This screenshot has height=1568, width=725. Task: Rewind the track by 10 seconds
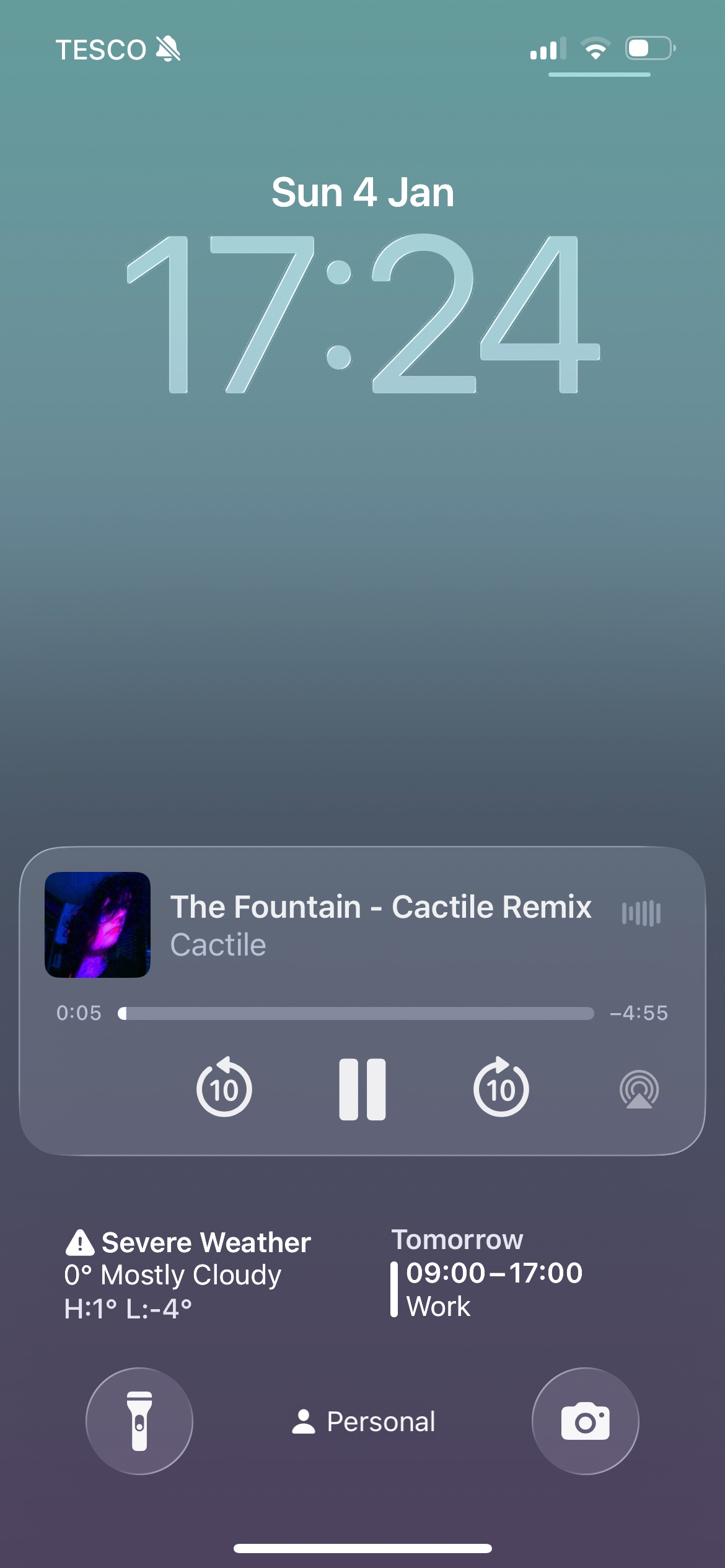tap(224, 1088)
